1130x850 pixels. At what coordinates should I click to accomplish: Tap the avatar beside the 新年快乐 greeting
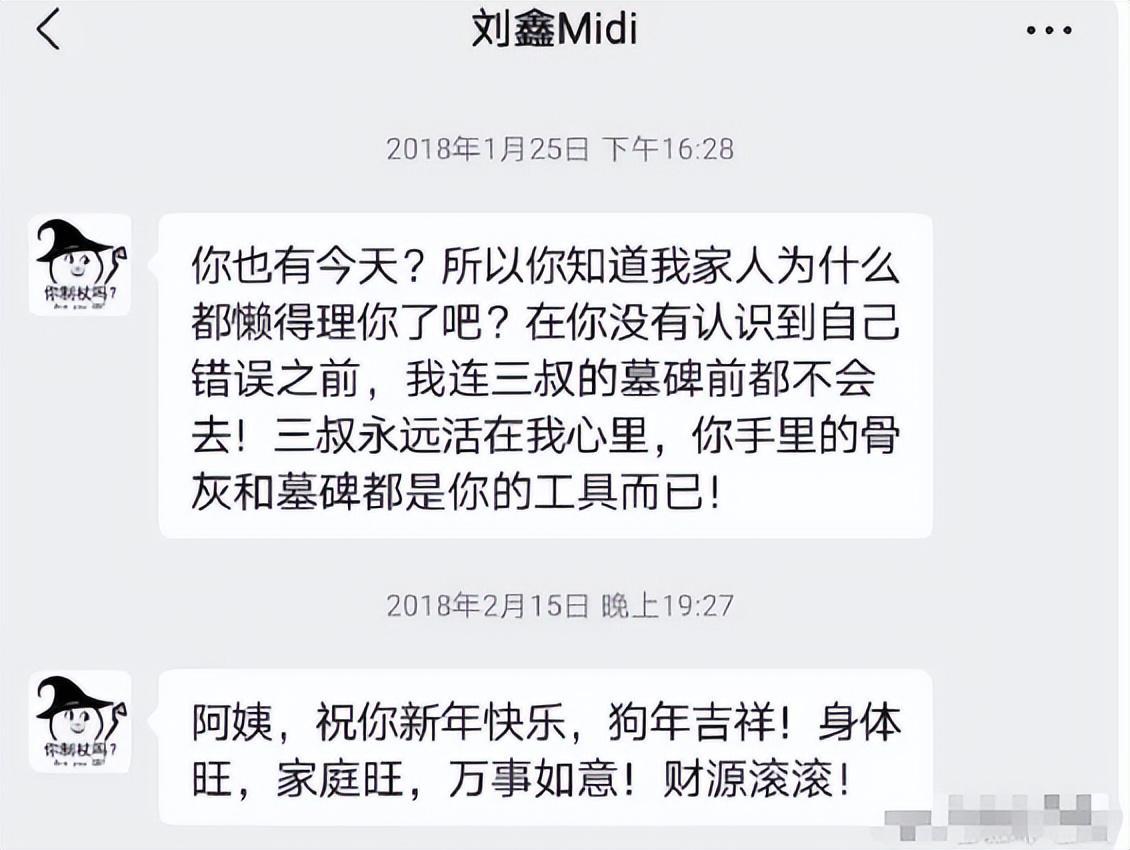(x=80, y=720)
